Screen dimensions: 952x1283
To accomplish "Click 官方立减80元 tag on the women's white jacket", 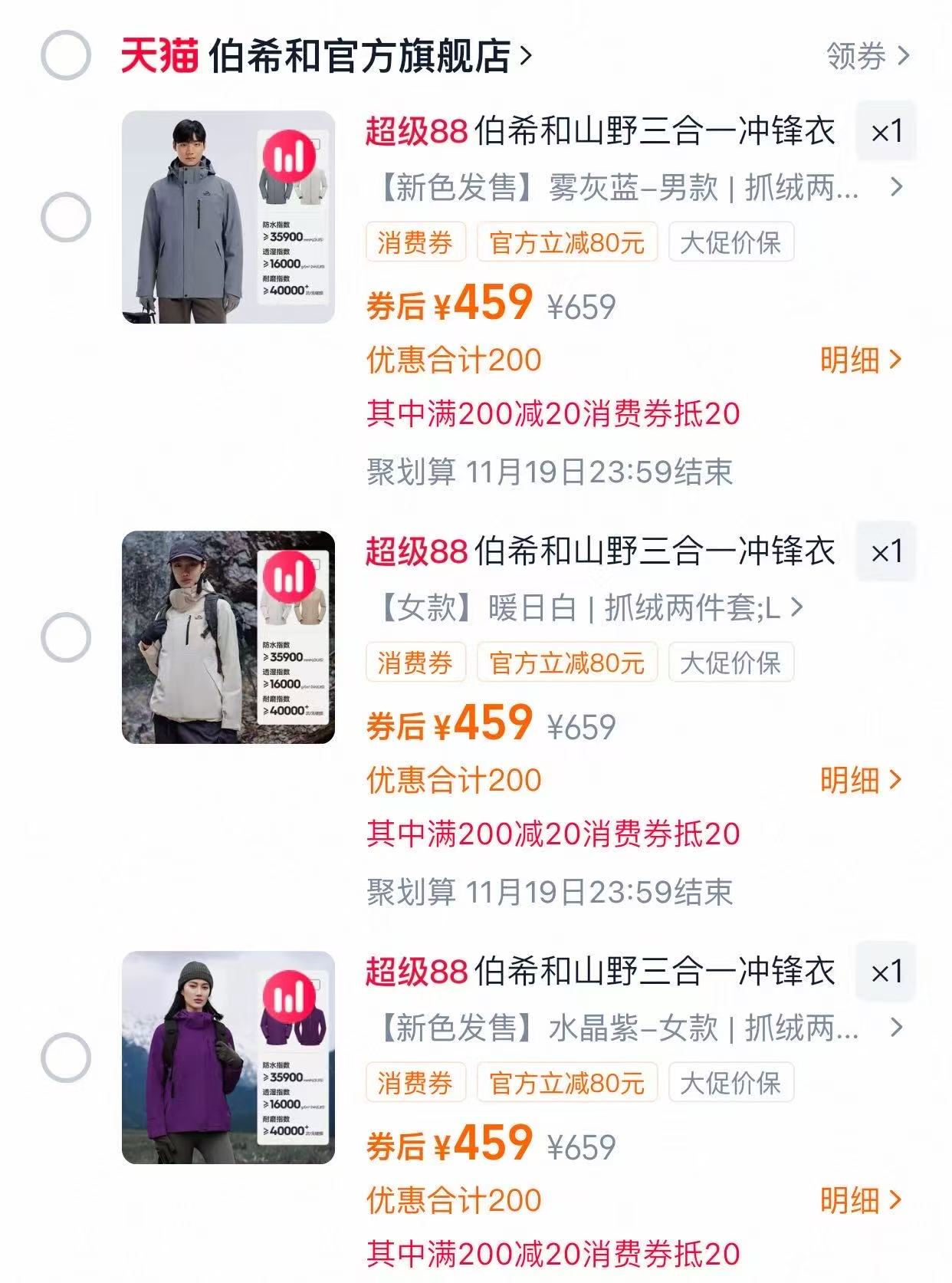I will tap(566, 661).
